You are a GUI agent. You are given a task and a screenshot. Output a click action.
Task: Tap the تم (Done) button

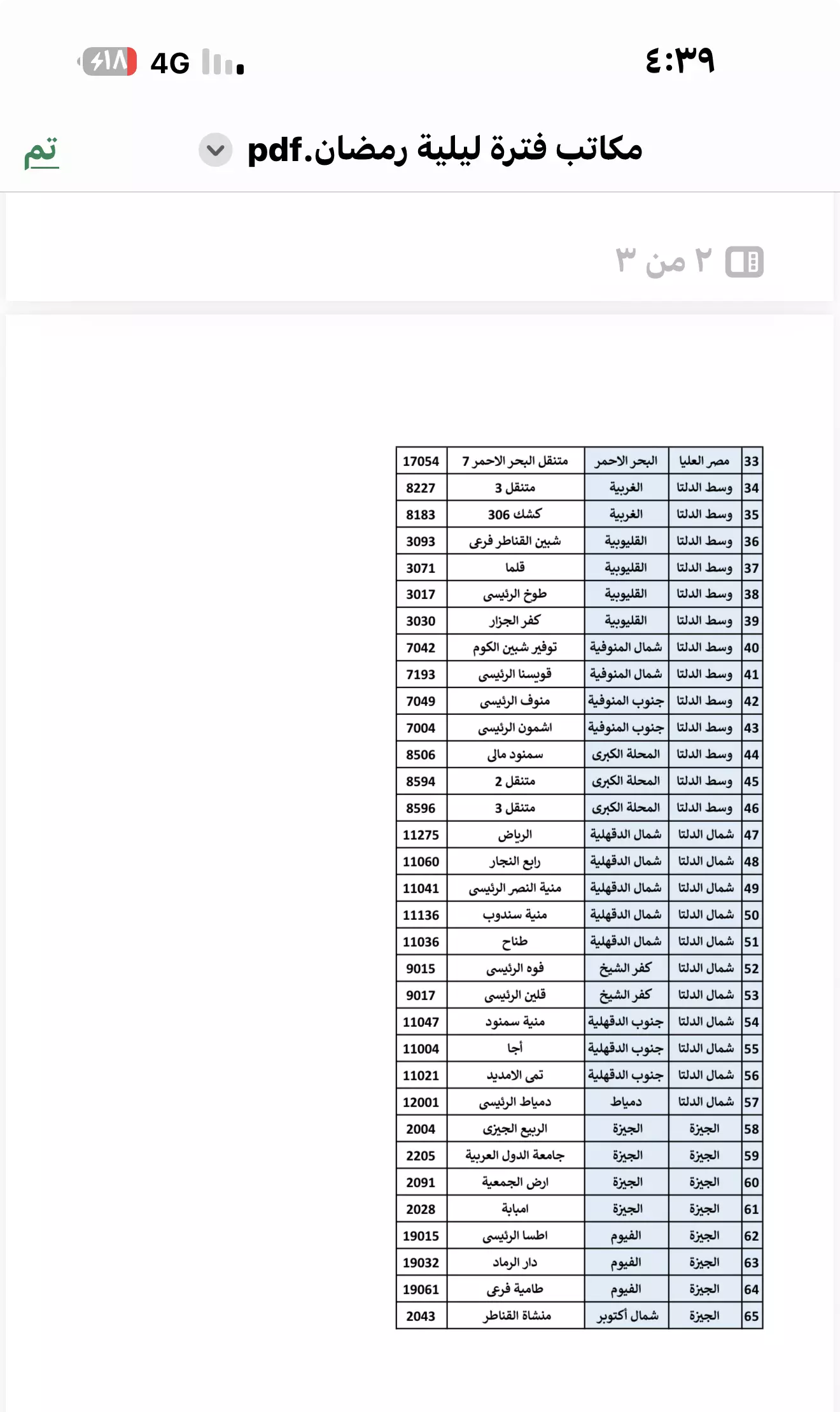click(41, 152)
